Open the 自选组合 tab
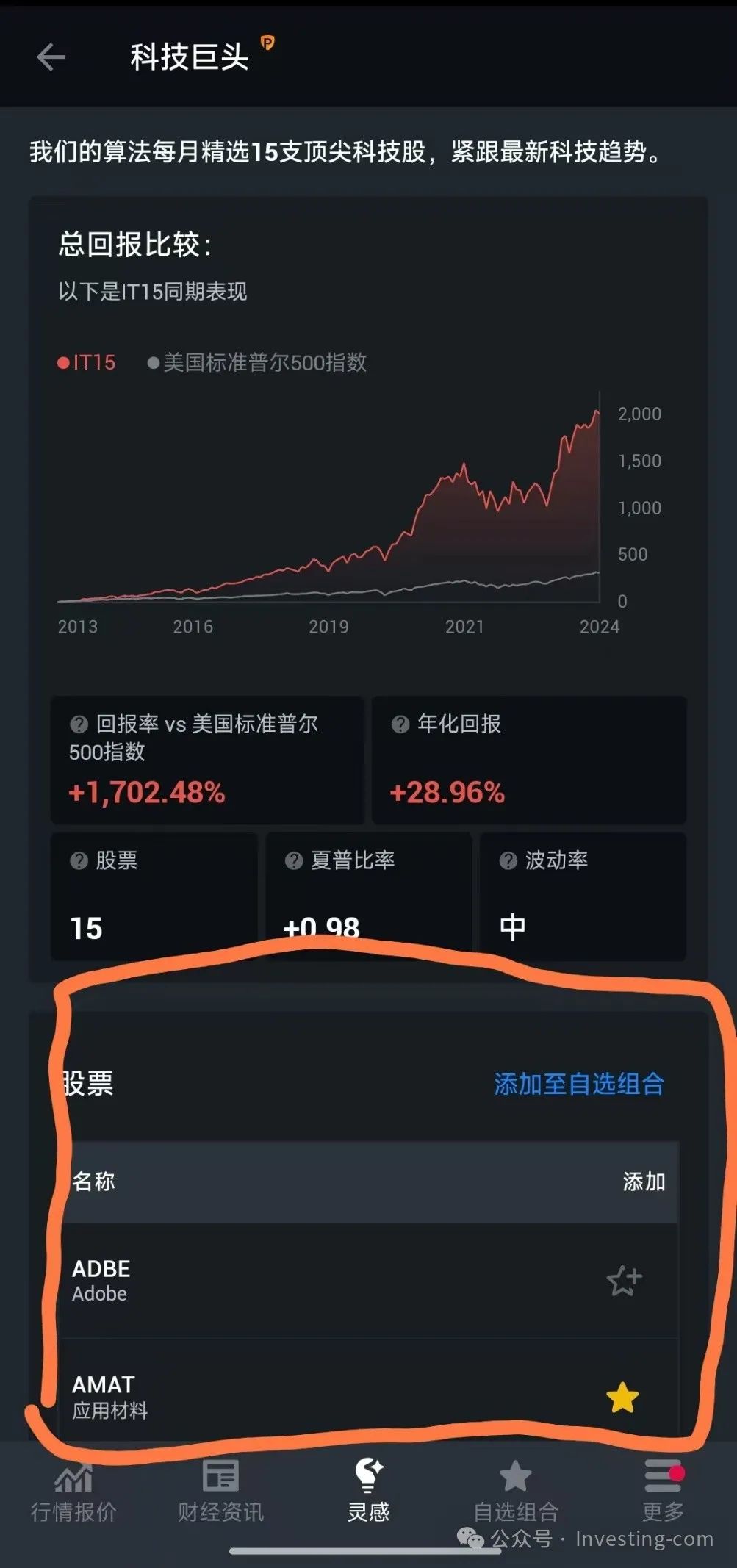The image size is (737, 1568). (516, 1492)
